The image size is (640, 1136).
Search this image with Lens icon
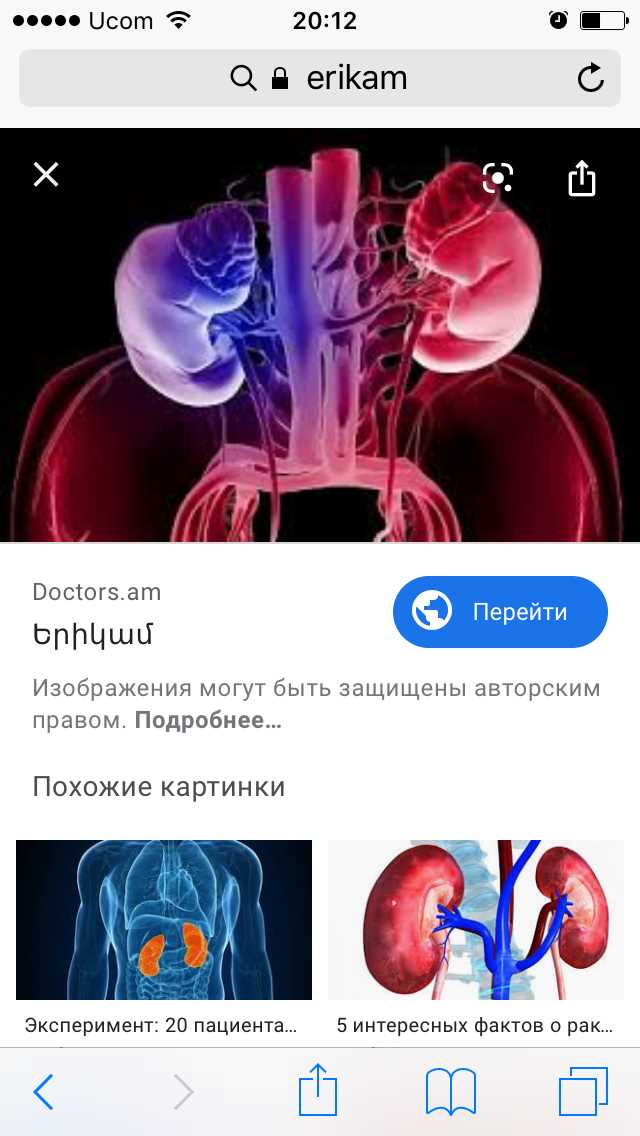click(x=497, y=178)
